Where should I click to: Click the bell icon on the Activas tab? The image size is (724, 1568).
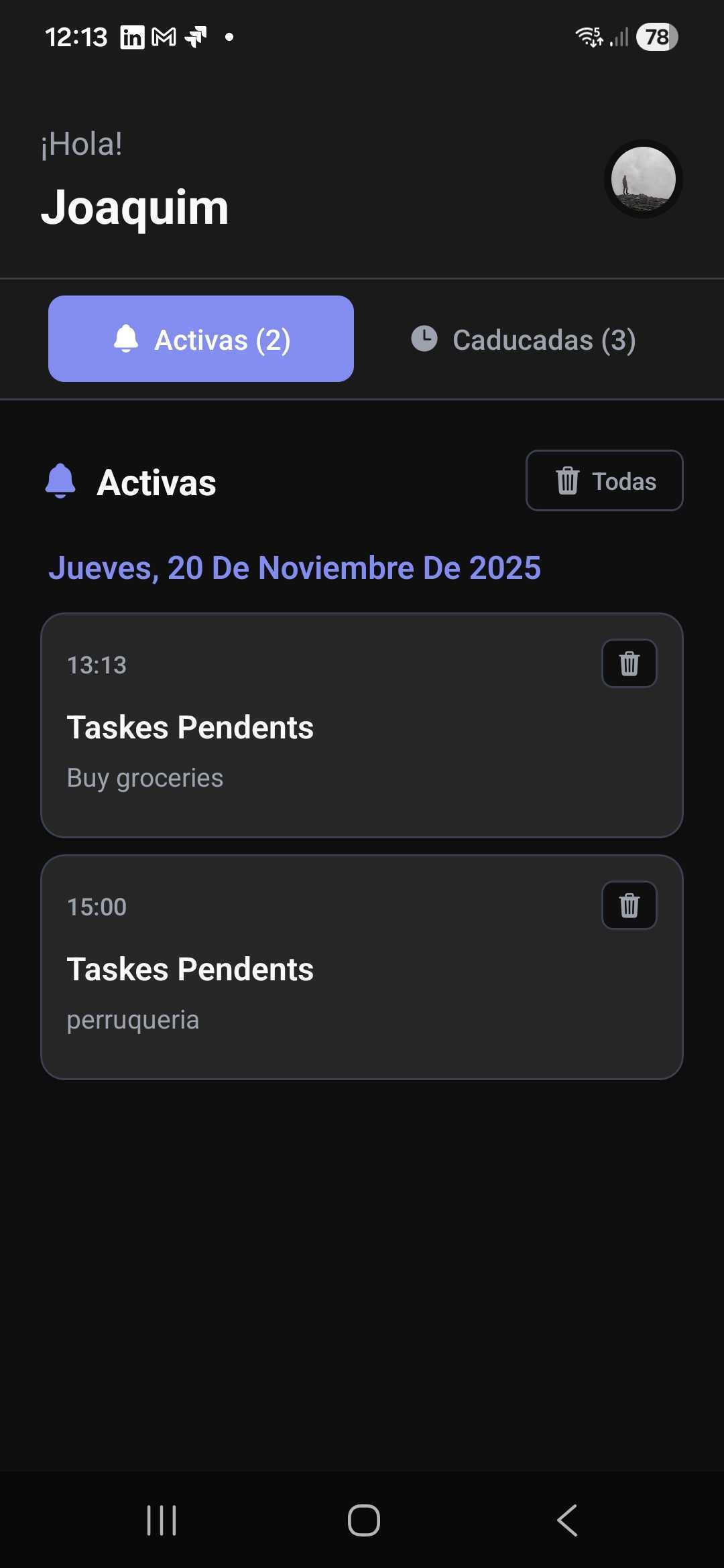(127, 338)
